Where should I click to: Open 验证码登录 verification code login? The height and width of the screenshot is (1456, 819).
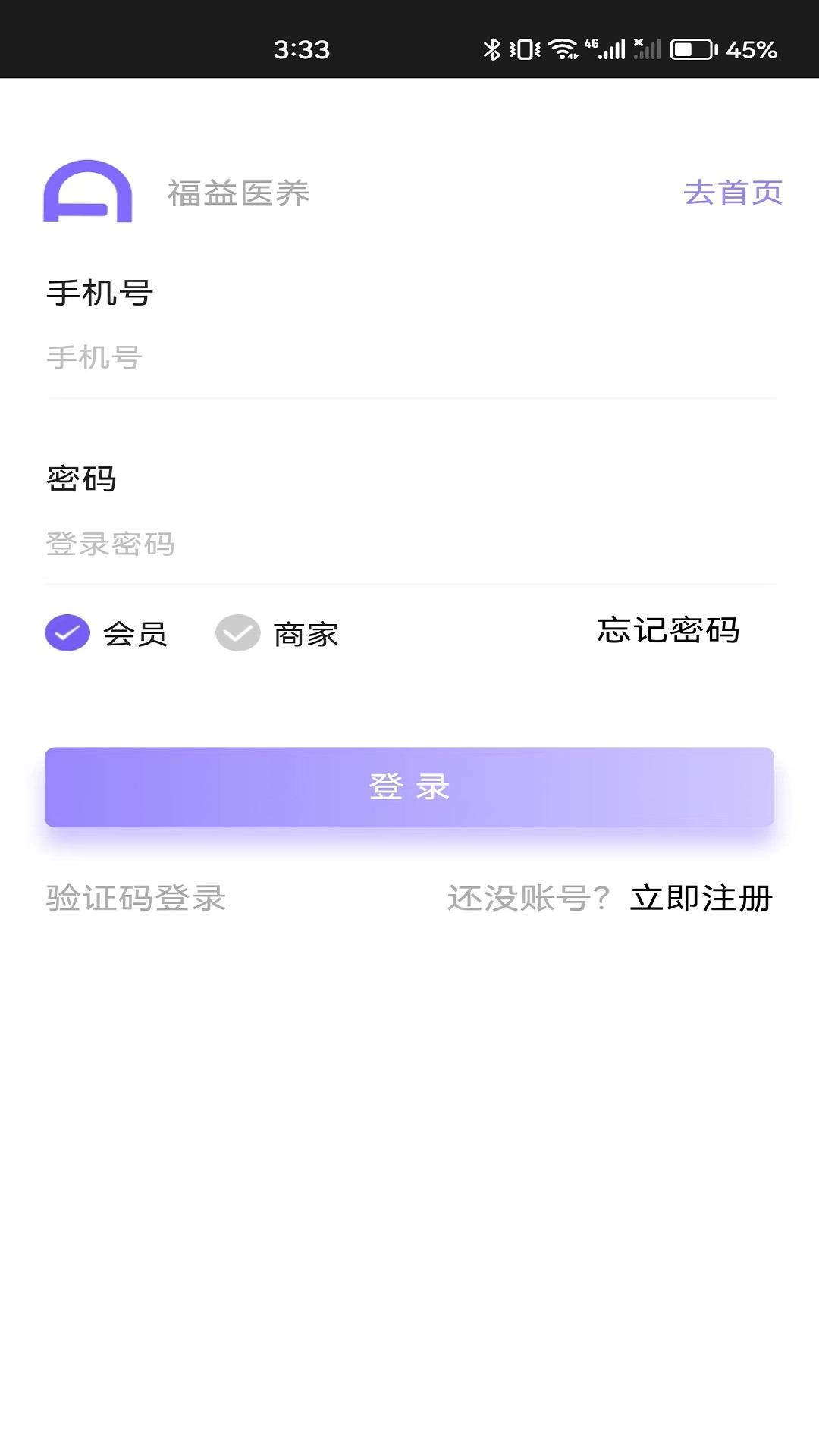[136, 897]
